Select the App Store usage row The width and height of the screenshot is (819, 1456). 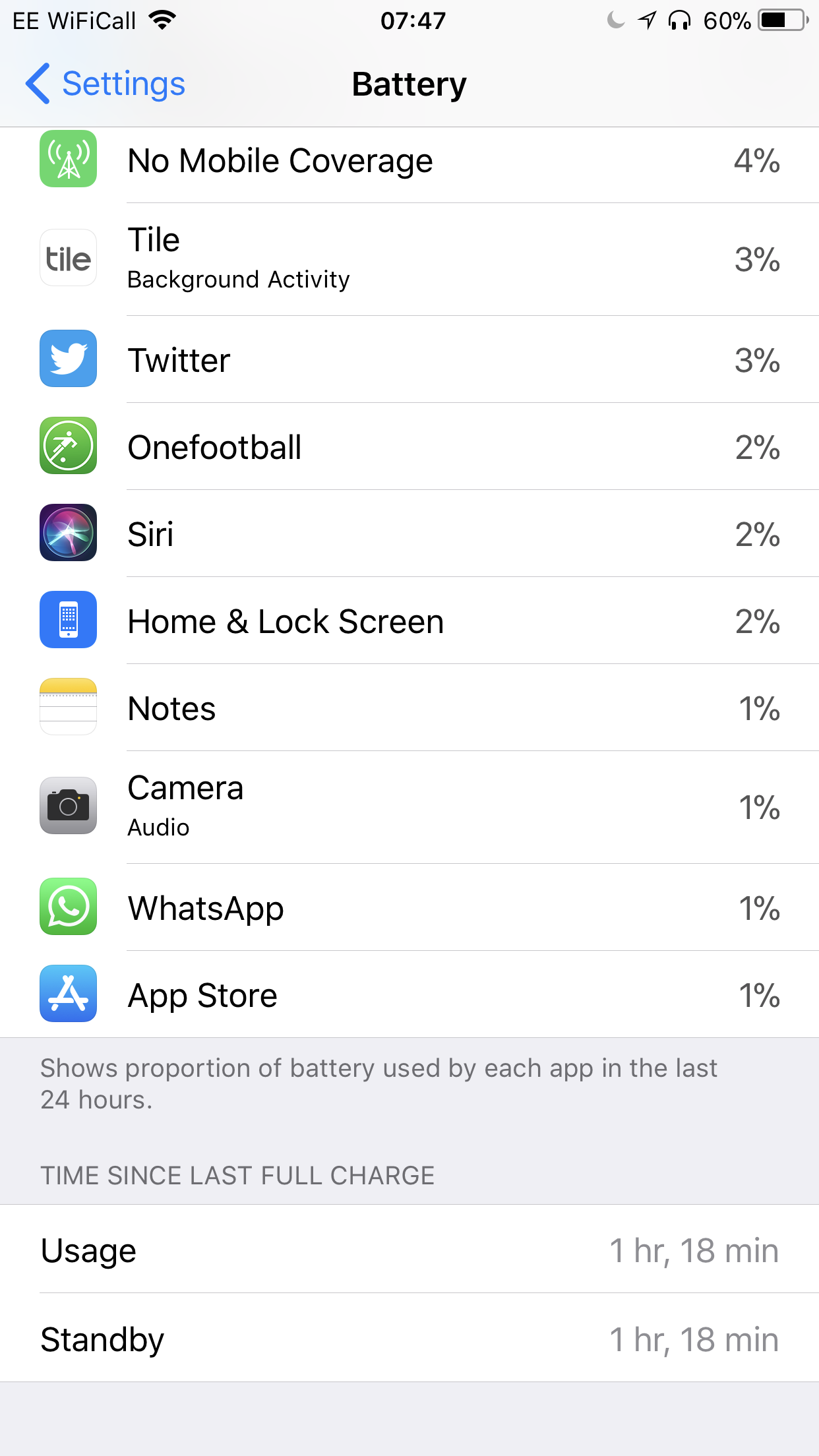(409, 994)
